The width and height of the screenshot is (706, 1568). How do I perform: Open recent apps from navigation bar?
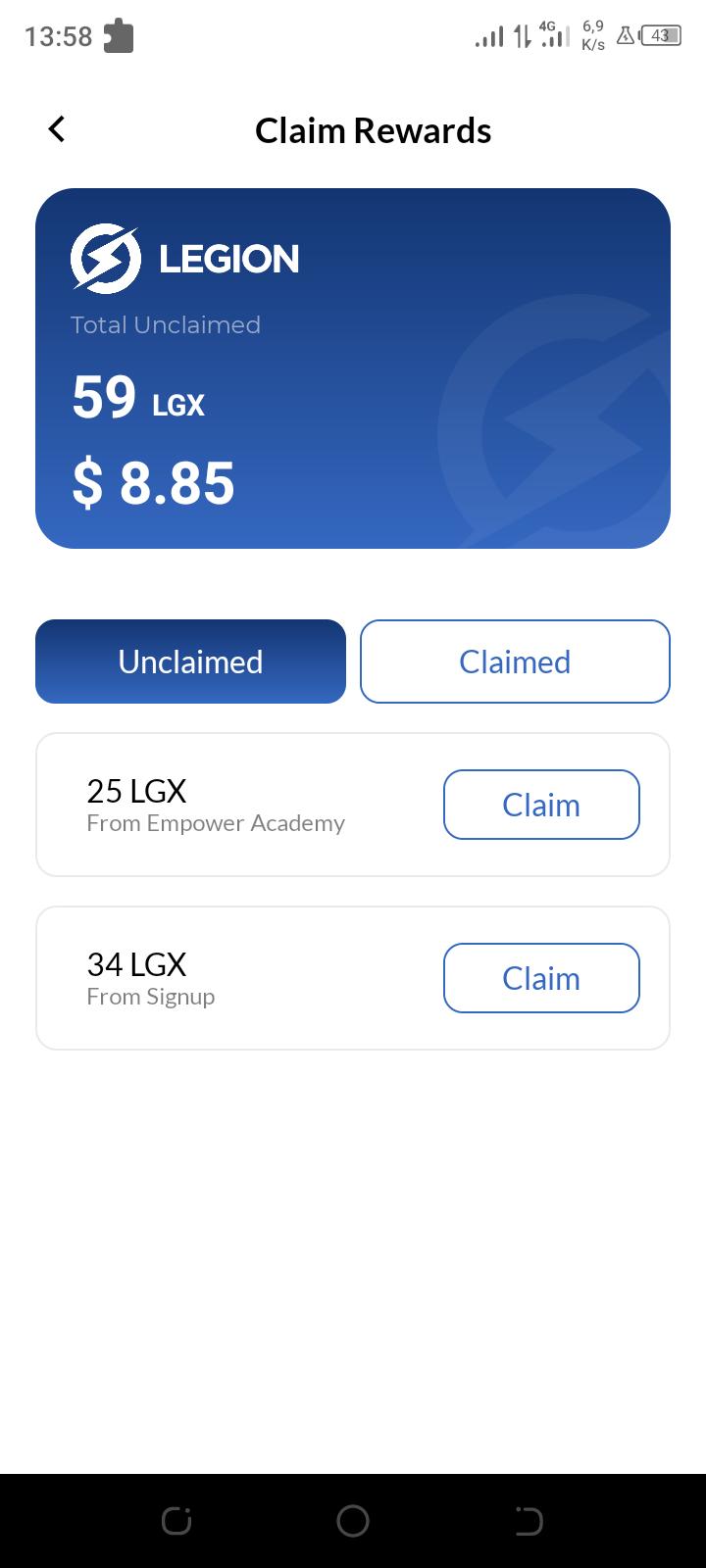point(176,1521)
